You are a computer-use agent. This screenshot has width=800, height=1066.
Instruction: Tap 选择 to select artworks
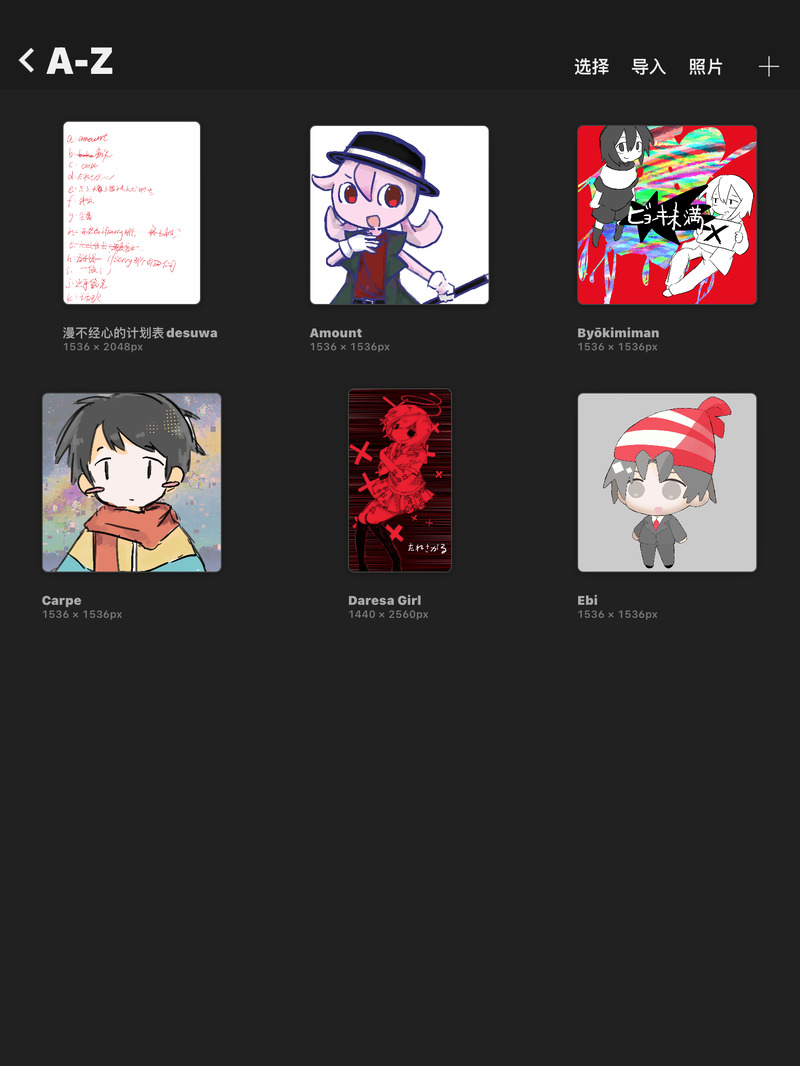click(591, 67)
